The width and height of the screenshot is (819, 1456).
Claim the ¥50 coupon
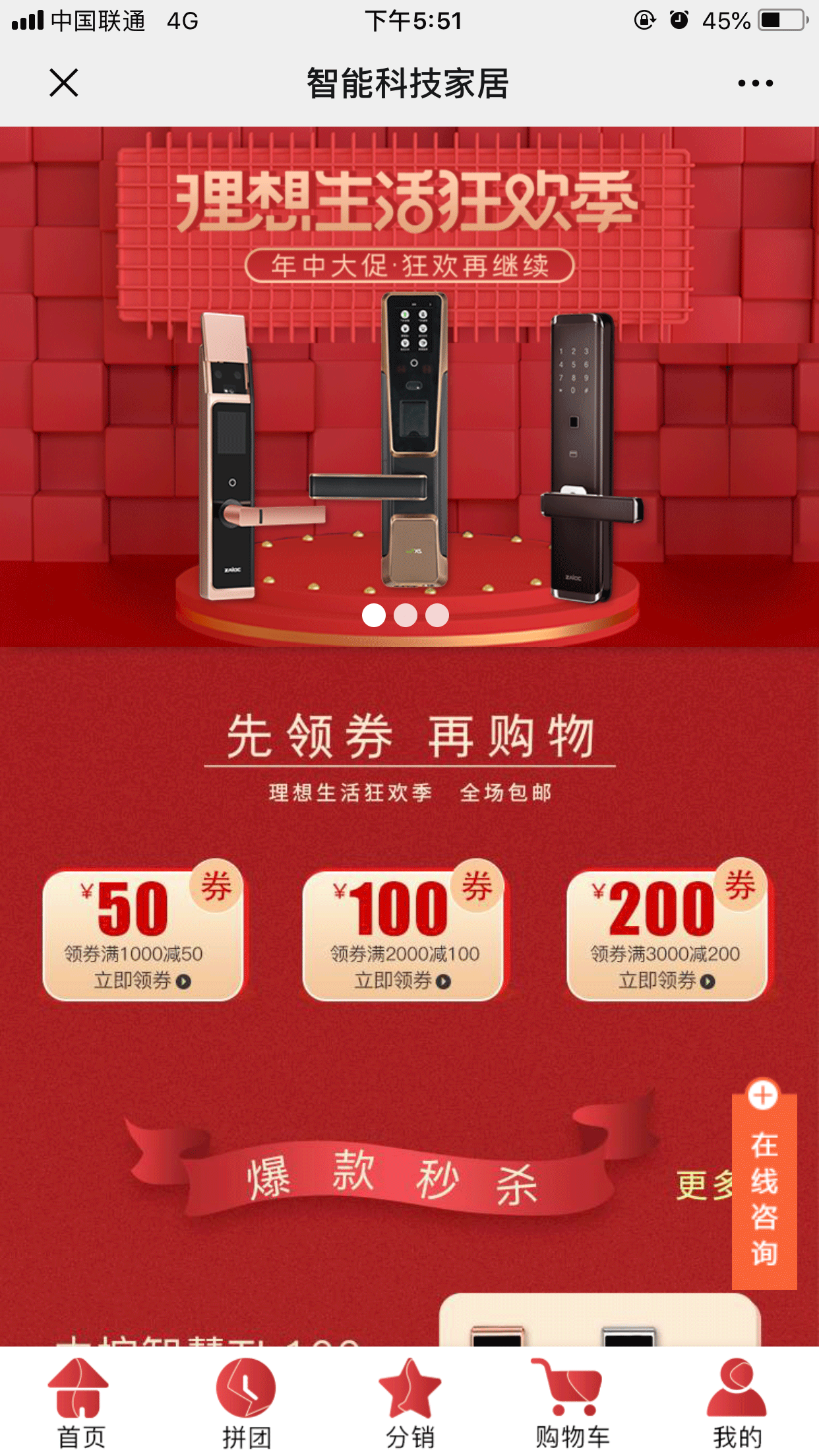[x=142, y=980]
